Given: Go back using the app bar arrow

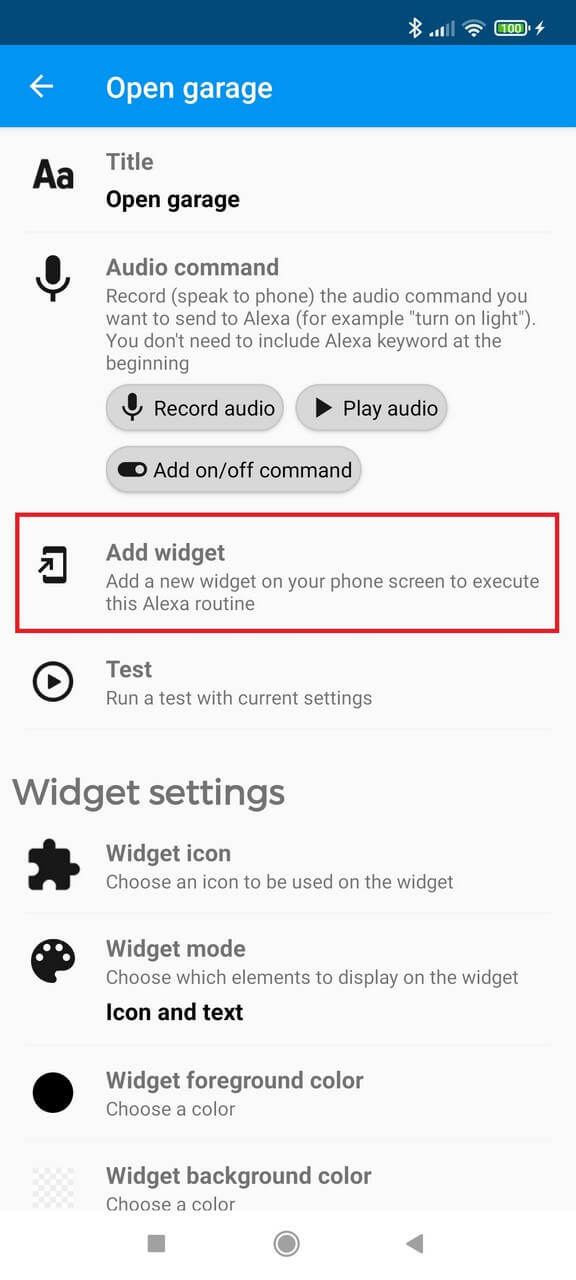Looking at the screenshot, I should 41,87.
